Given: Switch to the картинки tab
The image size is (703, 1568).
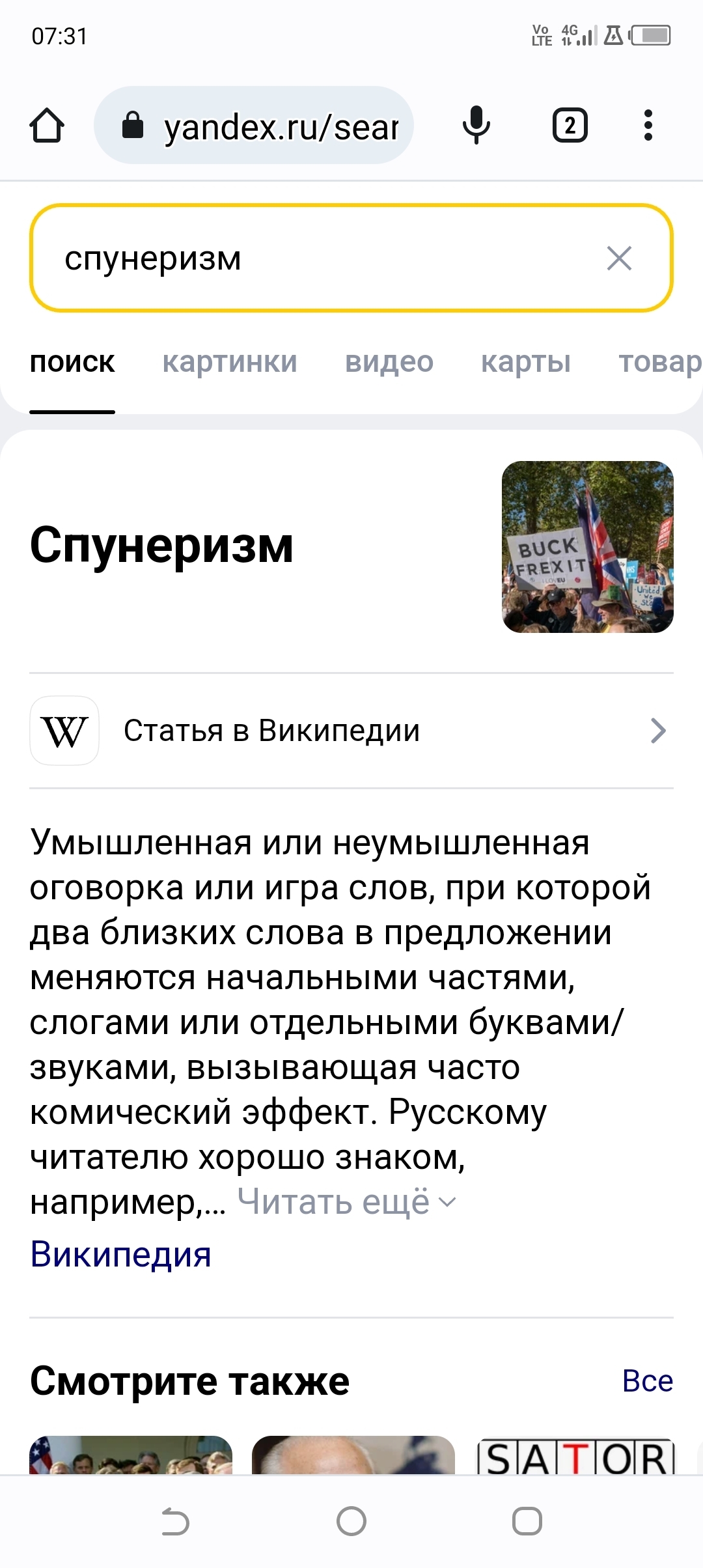Looking at the screenshot, I should [x=230, y=362].
